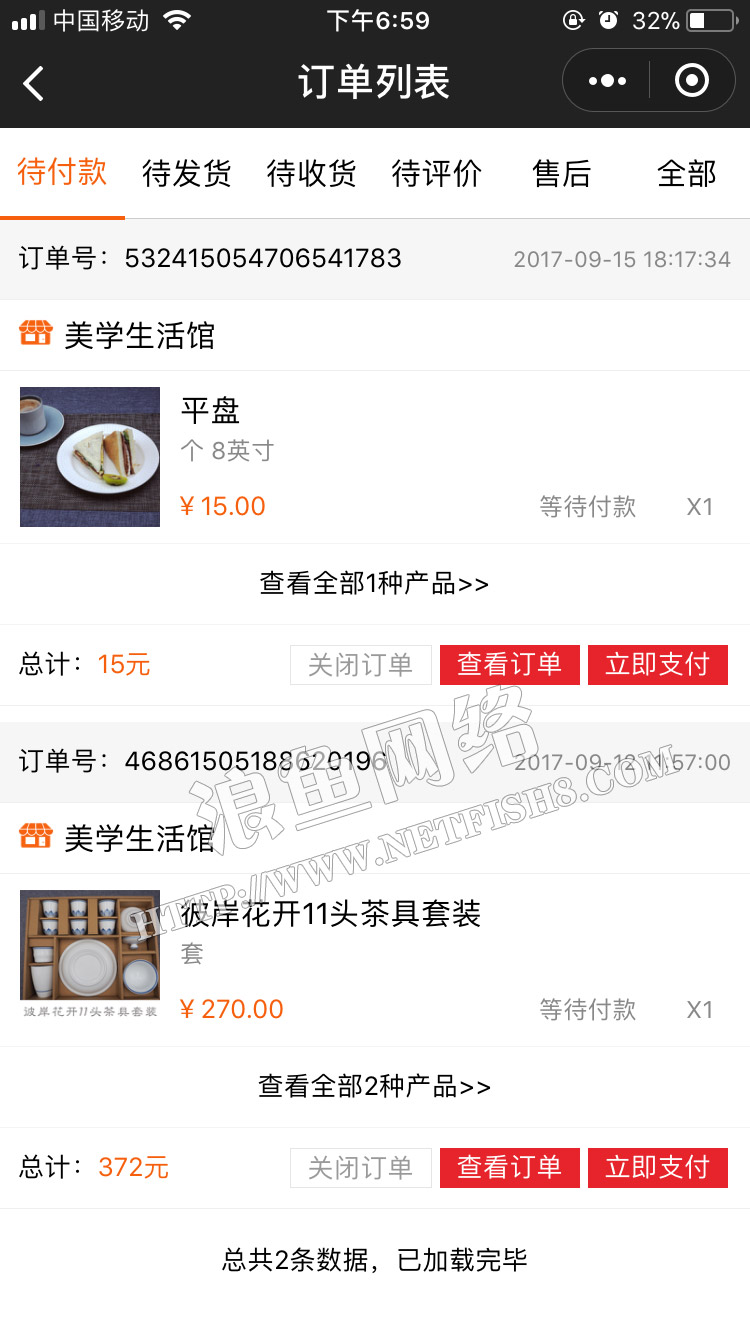Go back using the top-left arrow
The image size is (750, 1334).
click(34, 82)
